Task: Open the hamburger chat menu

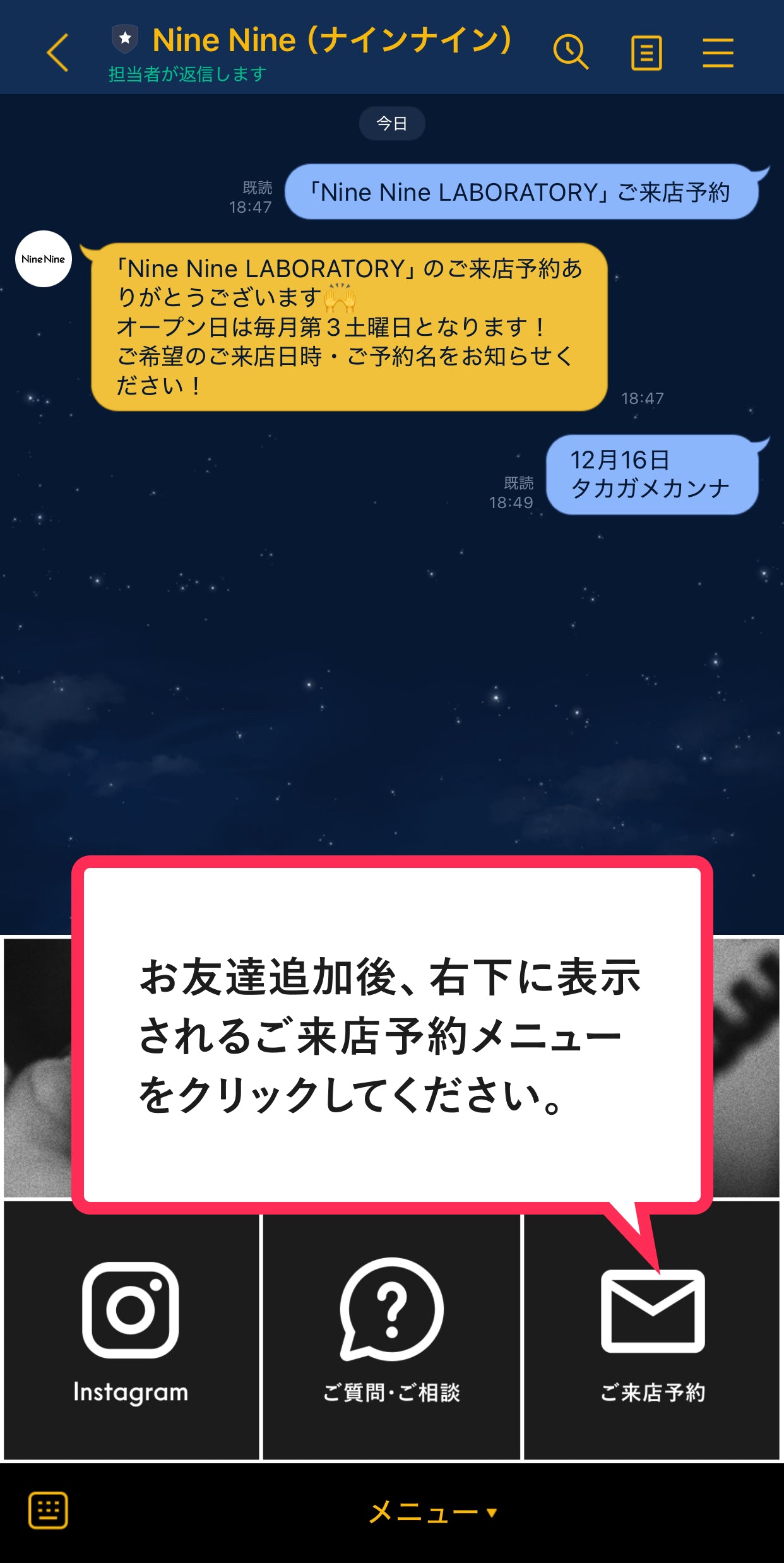Action: (x=718, y=52)
